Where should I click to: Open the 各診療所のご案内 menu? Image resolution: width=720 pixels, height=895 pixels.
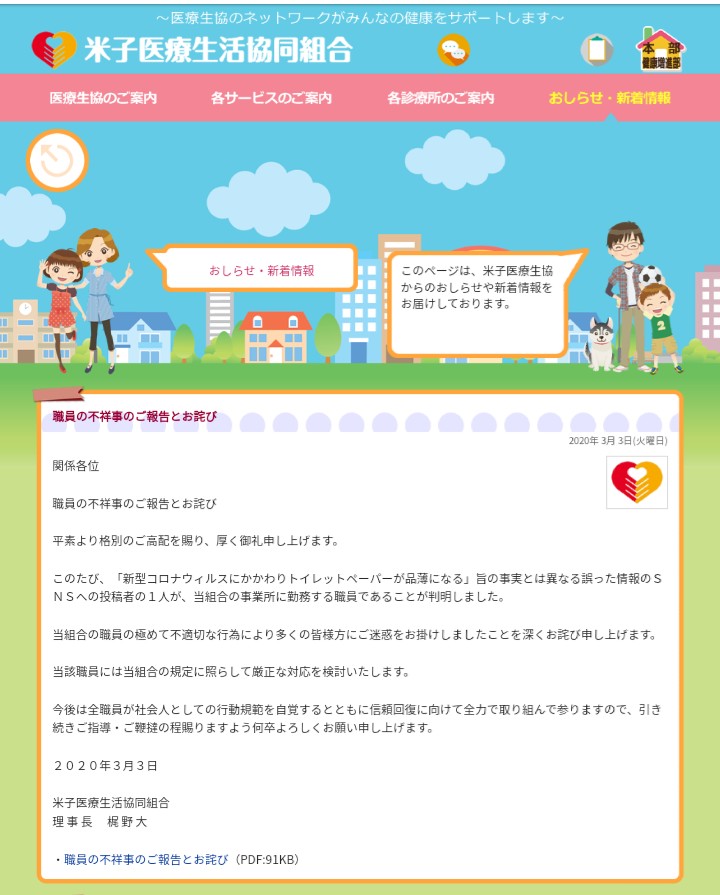click(x=440, y=98)
